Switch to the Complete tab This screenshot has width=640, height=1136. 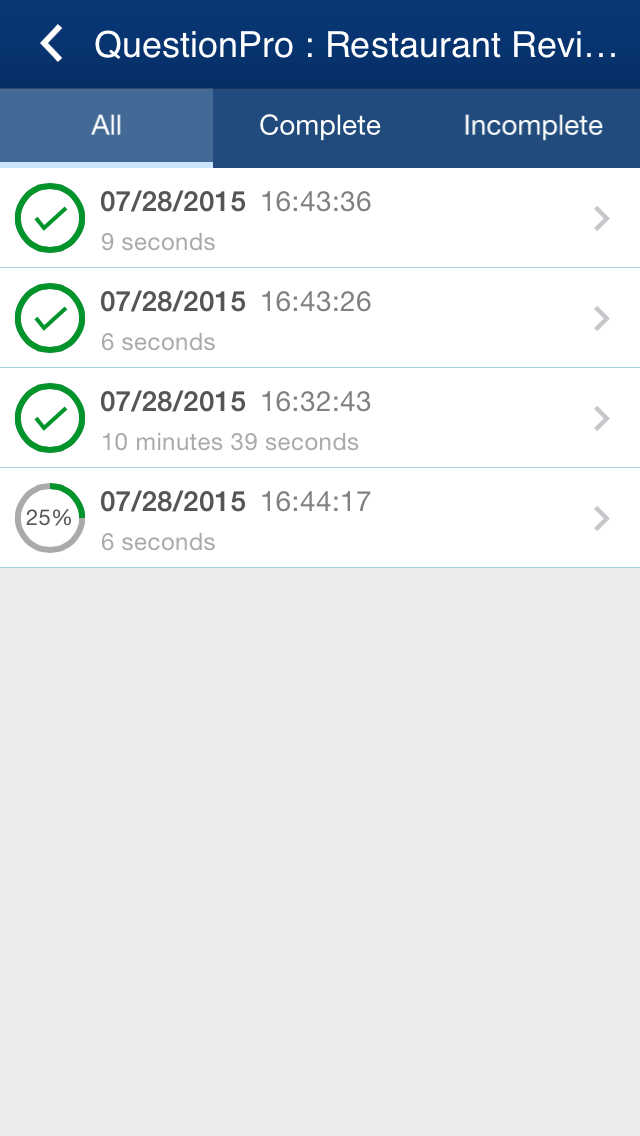[320, 128]
